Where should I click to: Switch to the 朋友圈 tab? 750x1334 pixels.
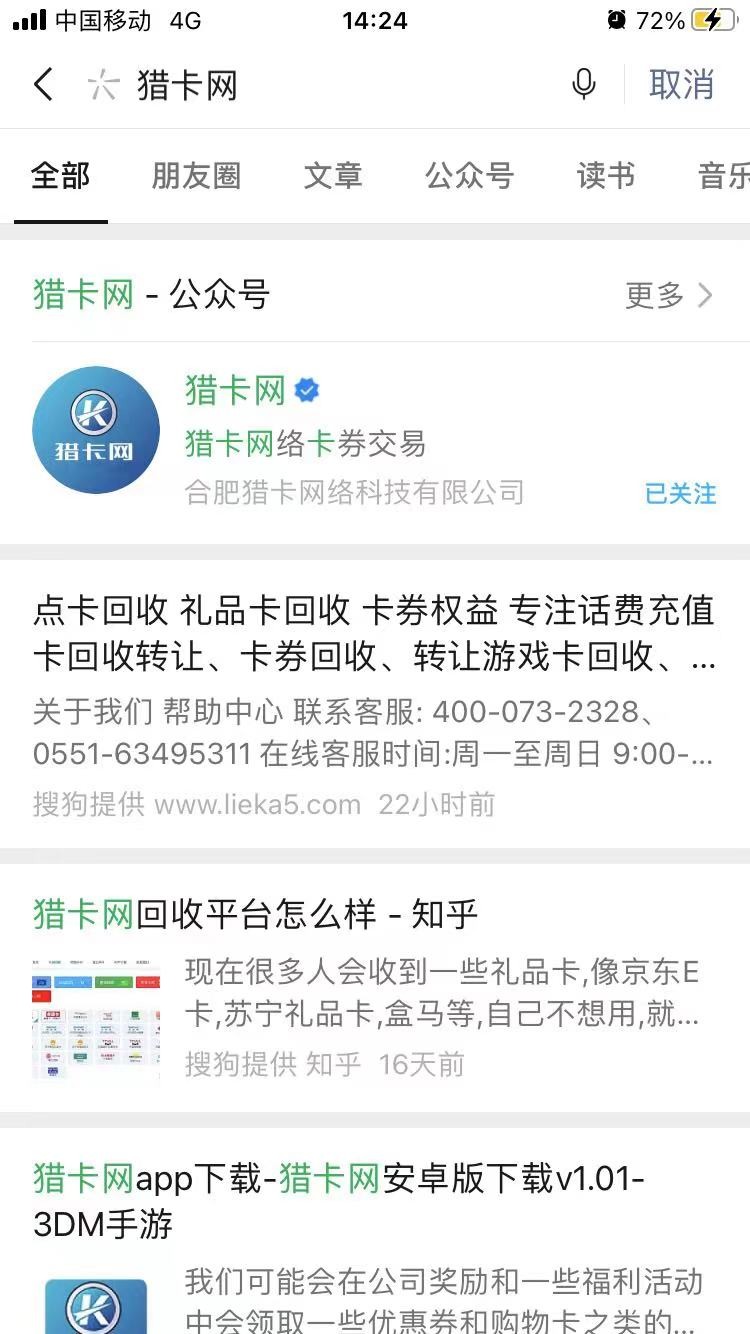tap(196, 176)
